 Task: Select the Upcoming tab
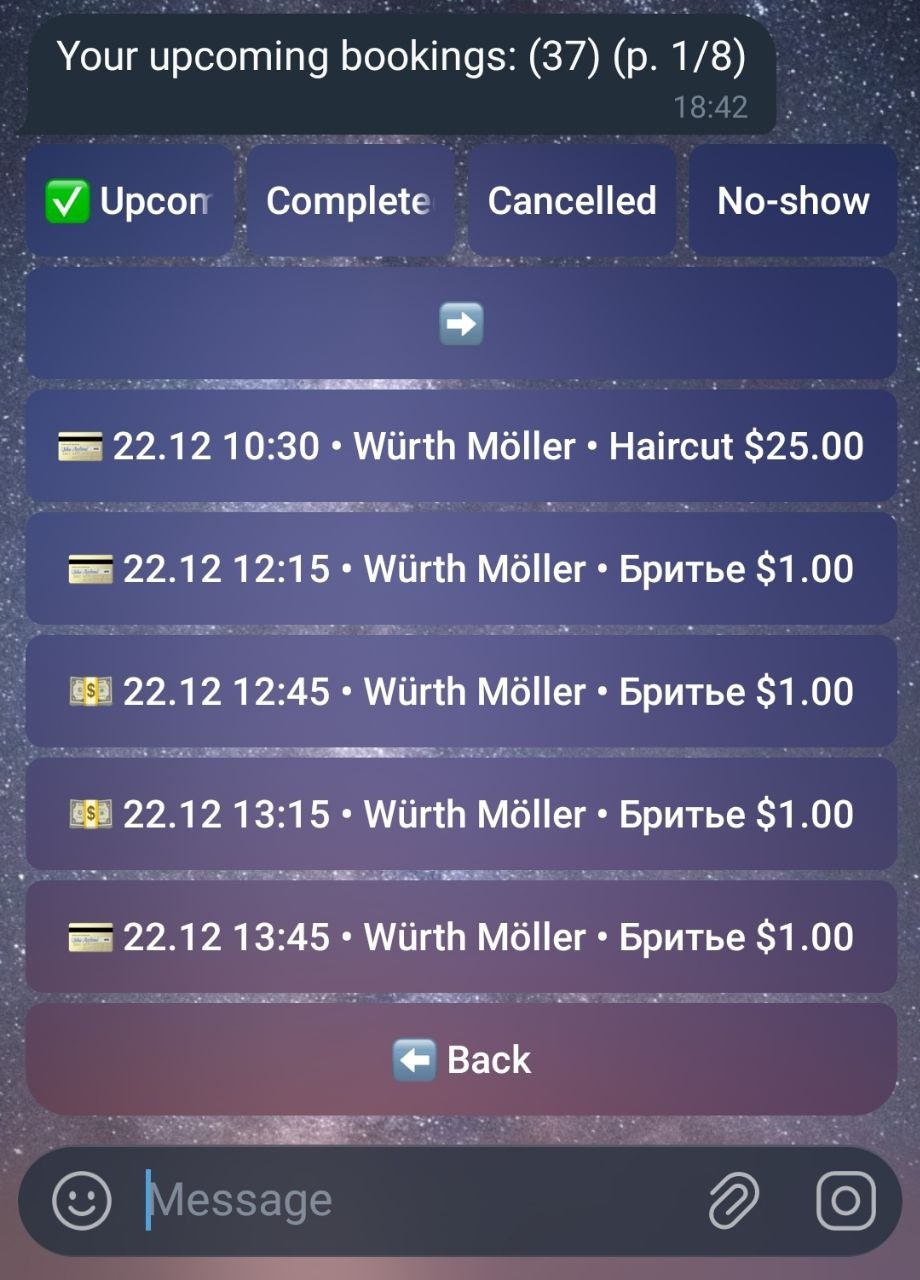pyautogui.click(x=128, y=200)
